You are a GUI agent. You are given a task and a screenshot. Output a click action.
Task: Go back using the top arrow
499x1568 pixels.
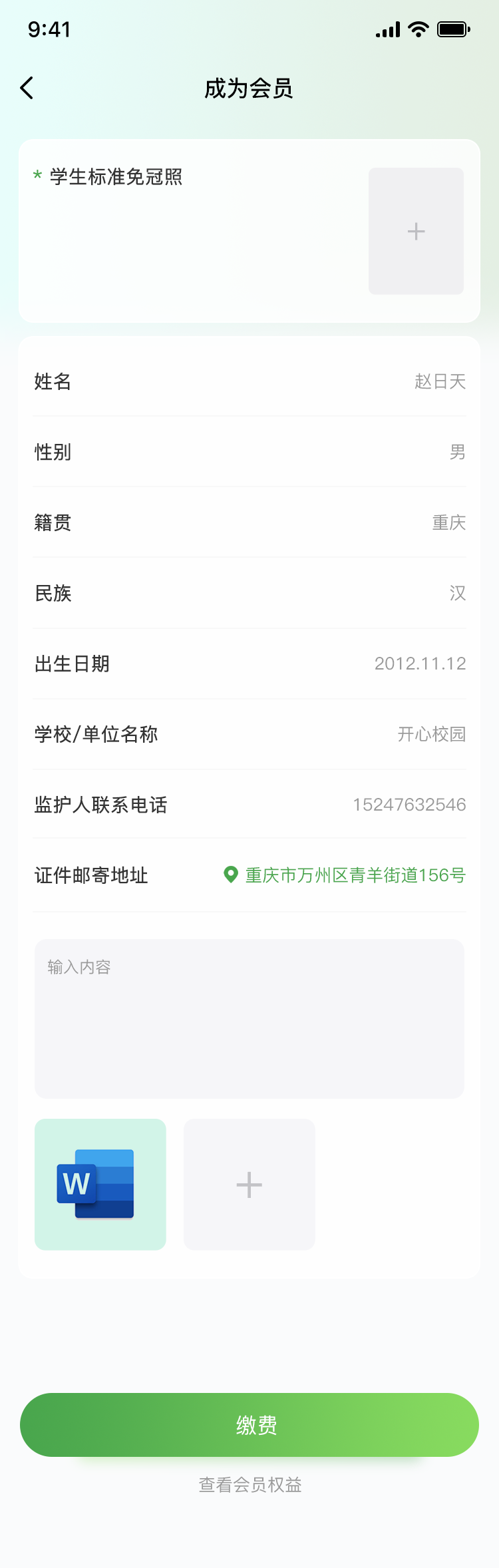click(27, 88)
